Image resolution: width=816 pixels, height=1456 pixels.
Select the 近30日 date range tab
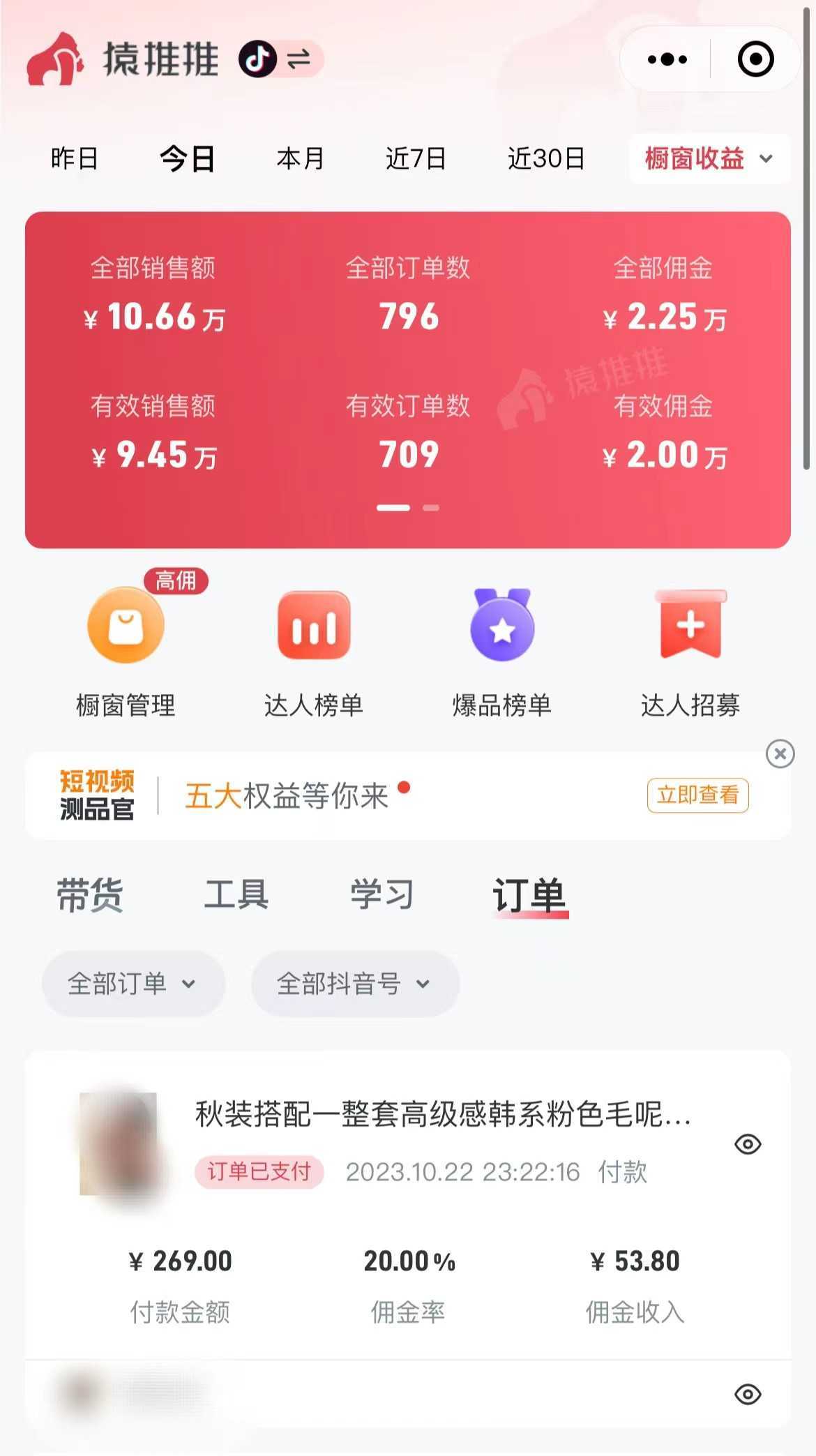pos(547,159)
